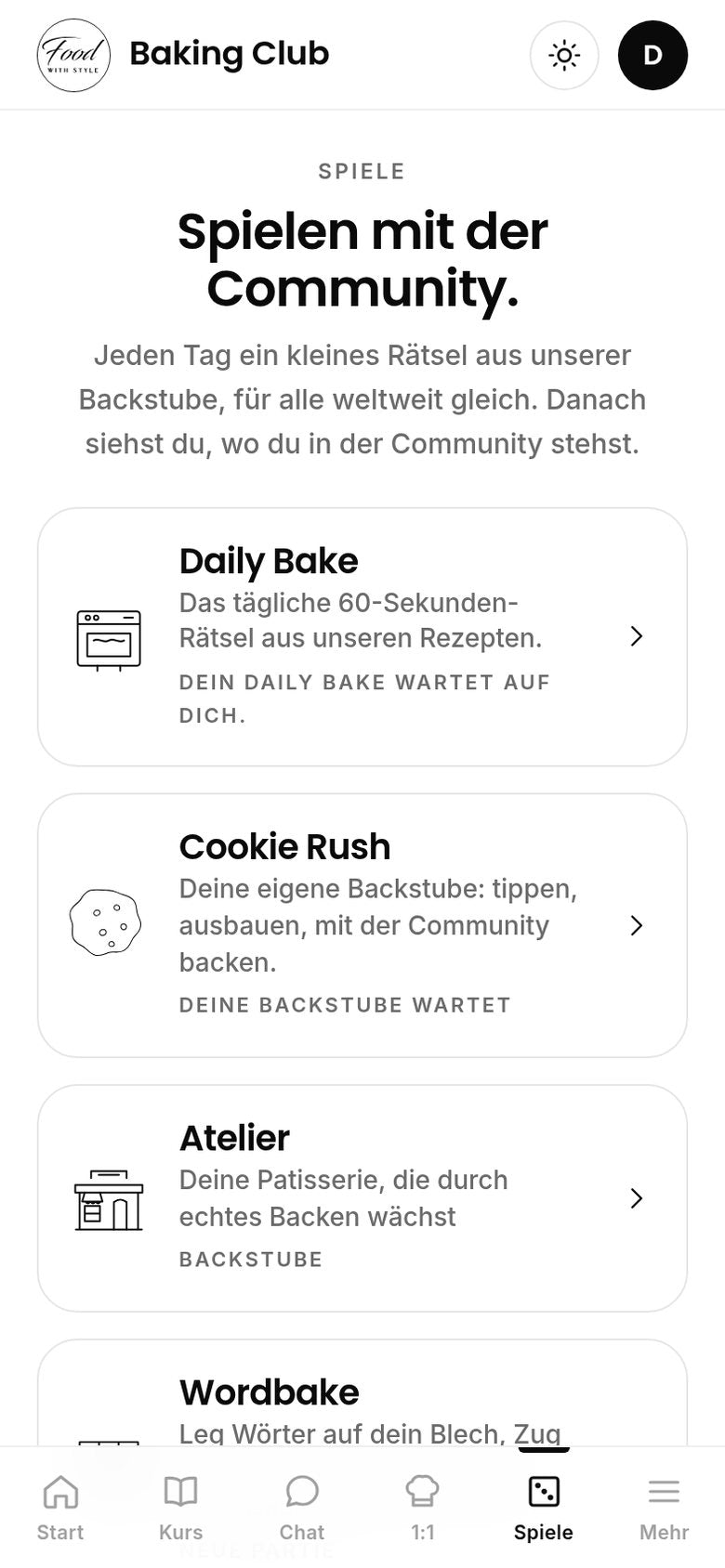Switch to the 1:1 tab
725x1568 pixels.
pos(423,1508)
